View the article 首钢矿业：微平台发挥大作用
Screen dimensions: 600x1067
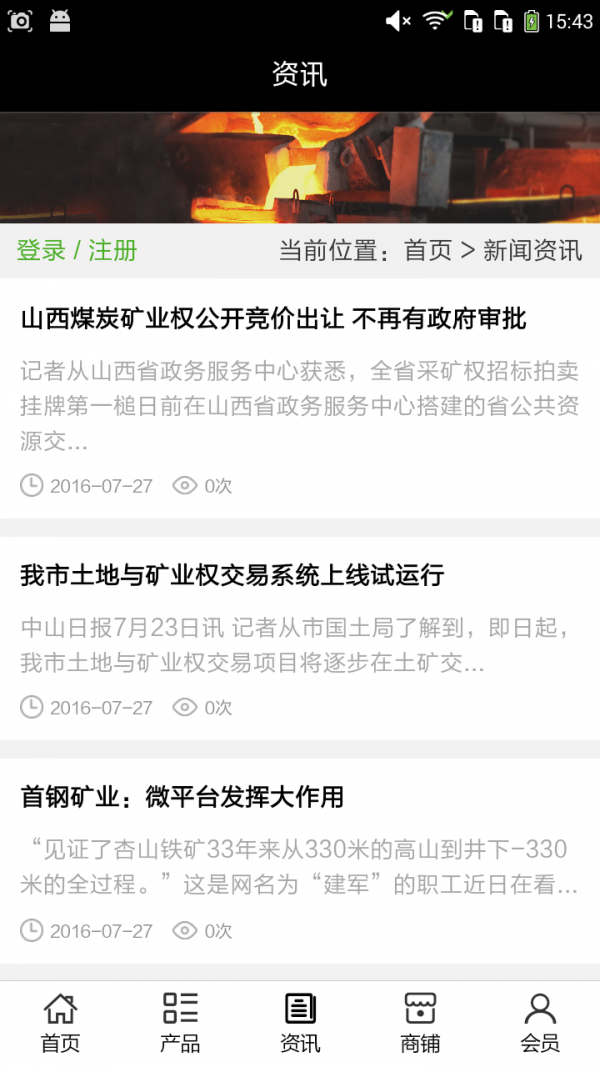(182, 797)
